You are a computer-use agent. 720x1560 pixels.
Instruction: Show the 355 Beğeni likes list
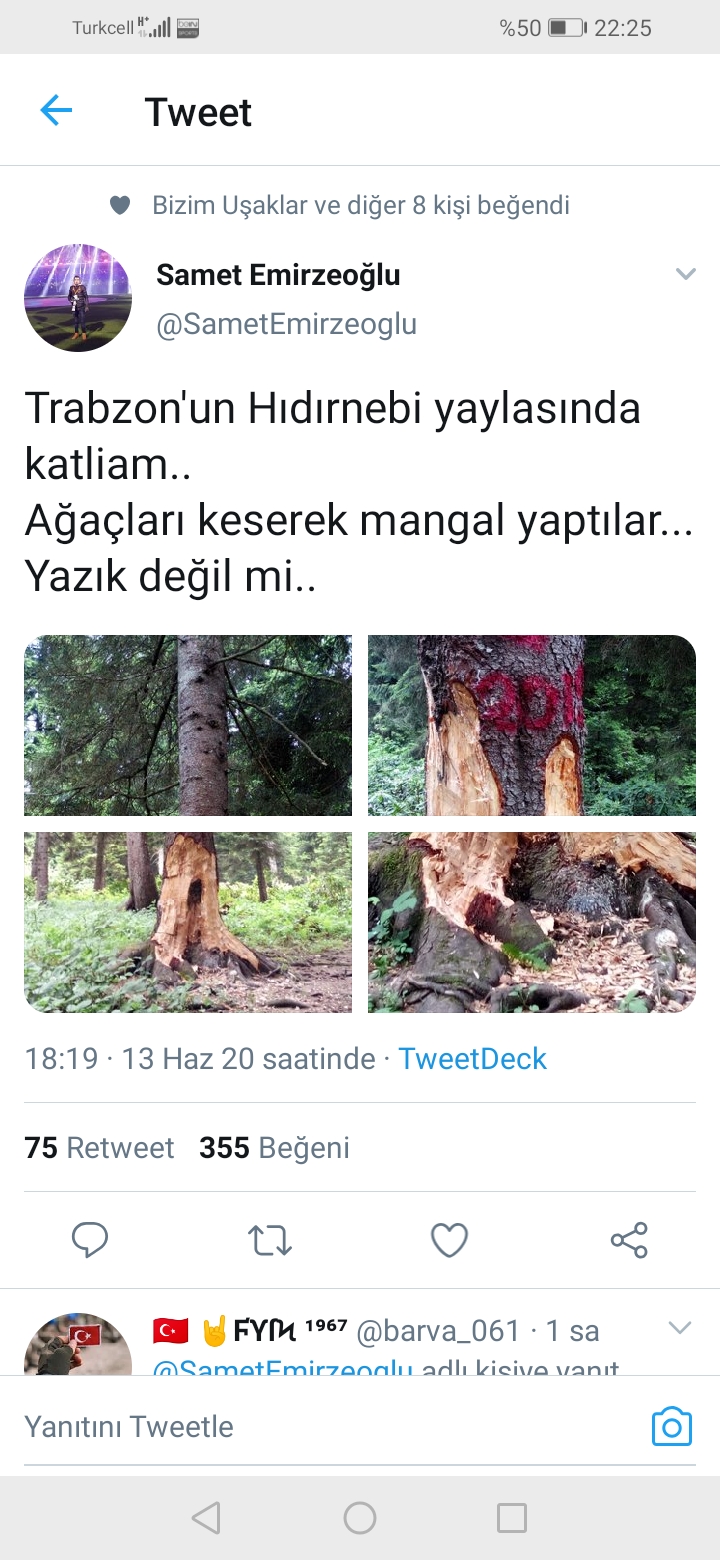pyautogui.click(x=274, y=1148)
